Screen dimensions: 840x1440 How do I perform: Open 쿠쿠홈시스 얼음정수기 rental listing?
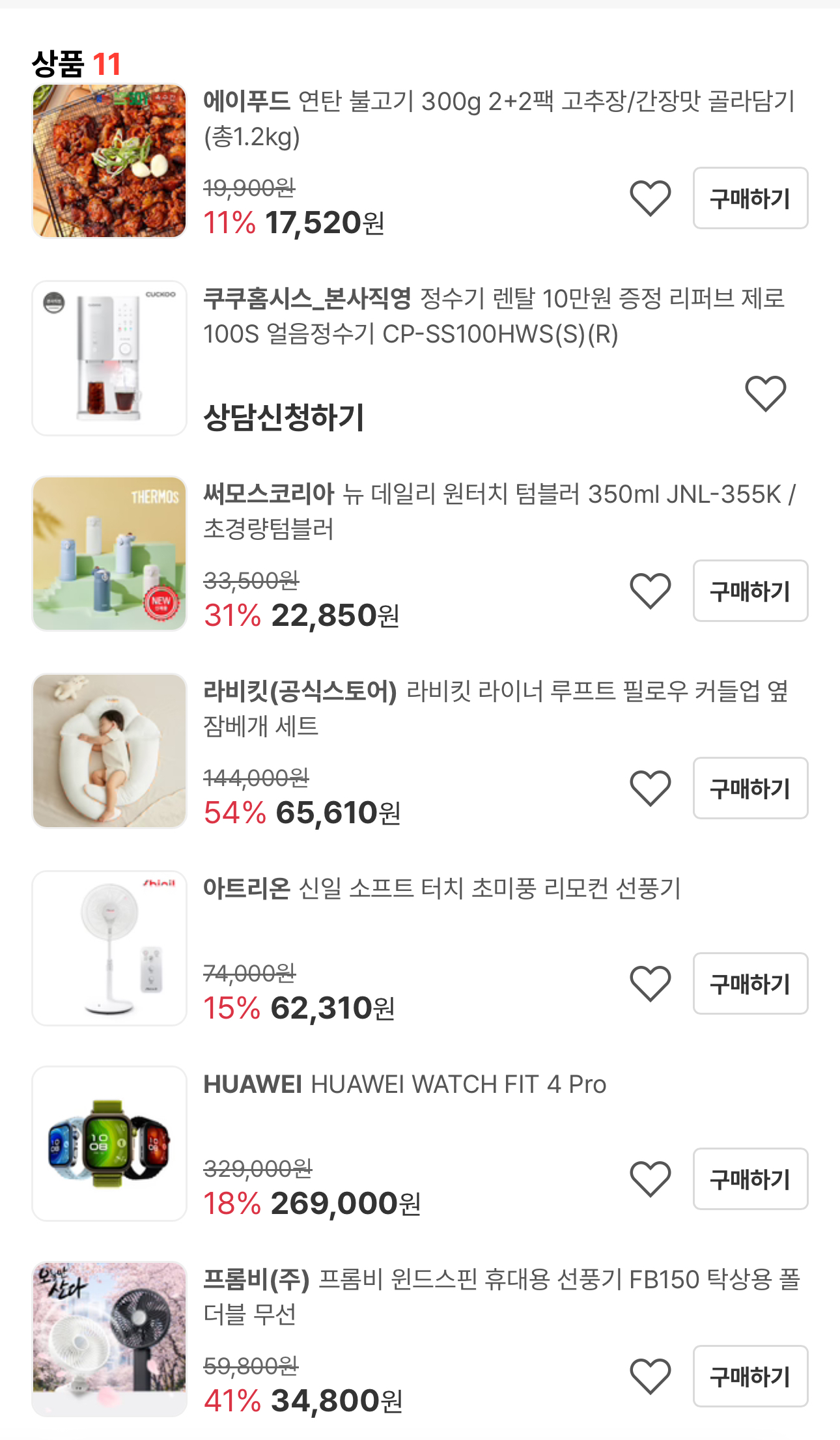point(494,317)
